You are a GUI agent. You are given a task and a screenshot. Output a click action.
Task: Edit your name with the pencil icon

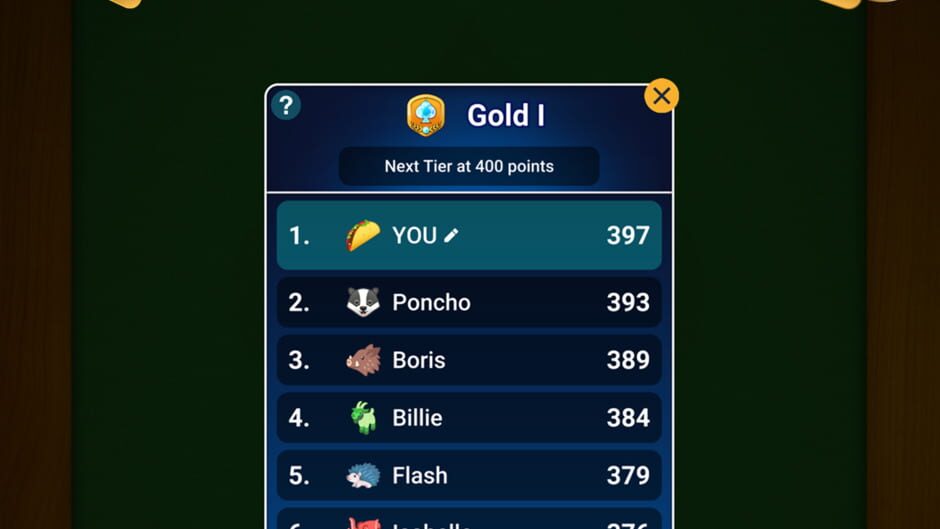pyautogui.click(x=451, y=235)
